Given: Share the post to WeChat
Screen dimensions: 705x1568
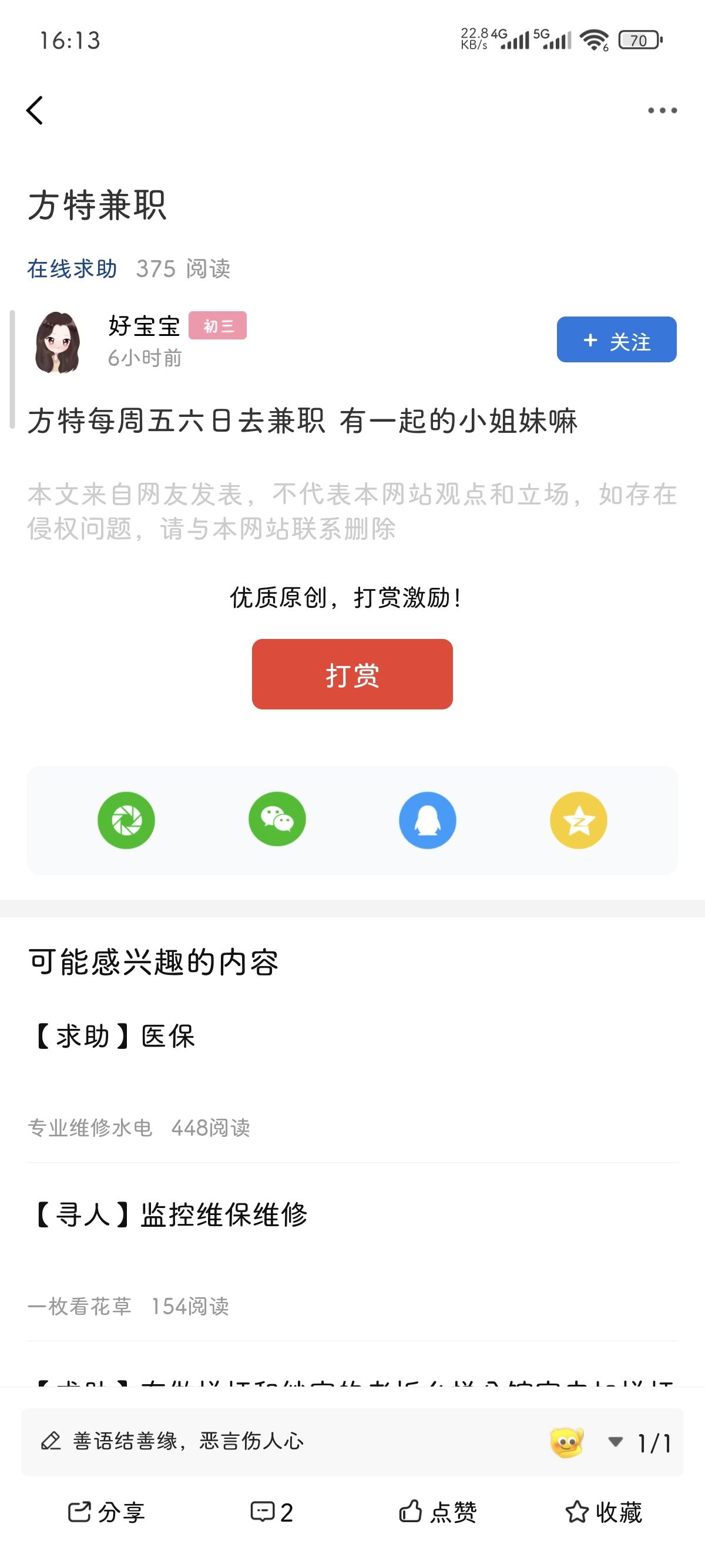Looking at the screenshot, I should pos(277,820).
